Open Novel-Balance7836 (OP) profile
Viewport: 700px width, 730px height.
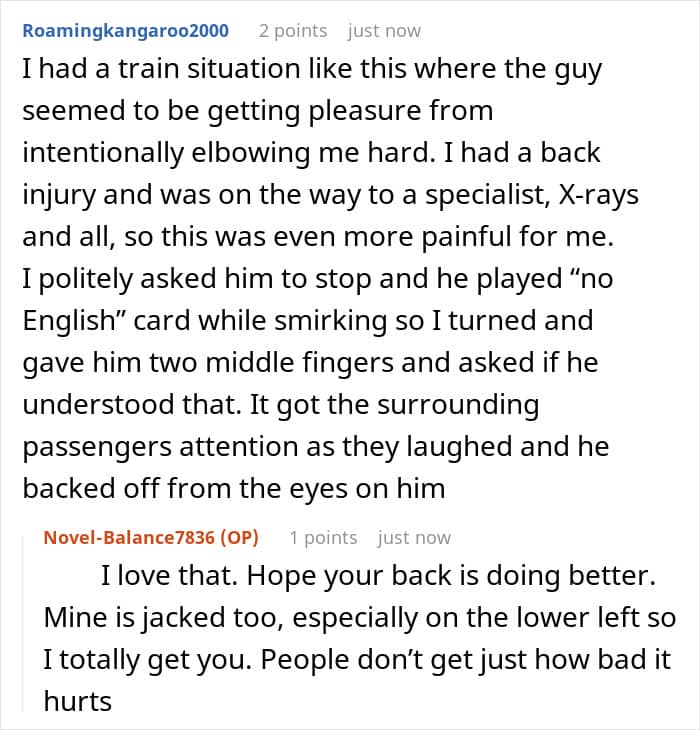(151, 538)
